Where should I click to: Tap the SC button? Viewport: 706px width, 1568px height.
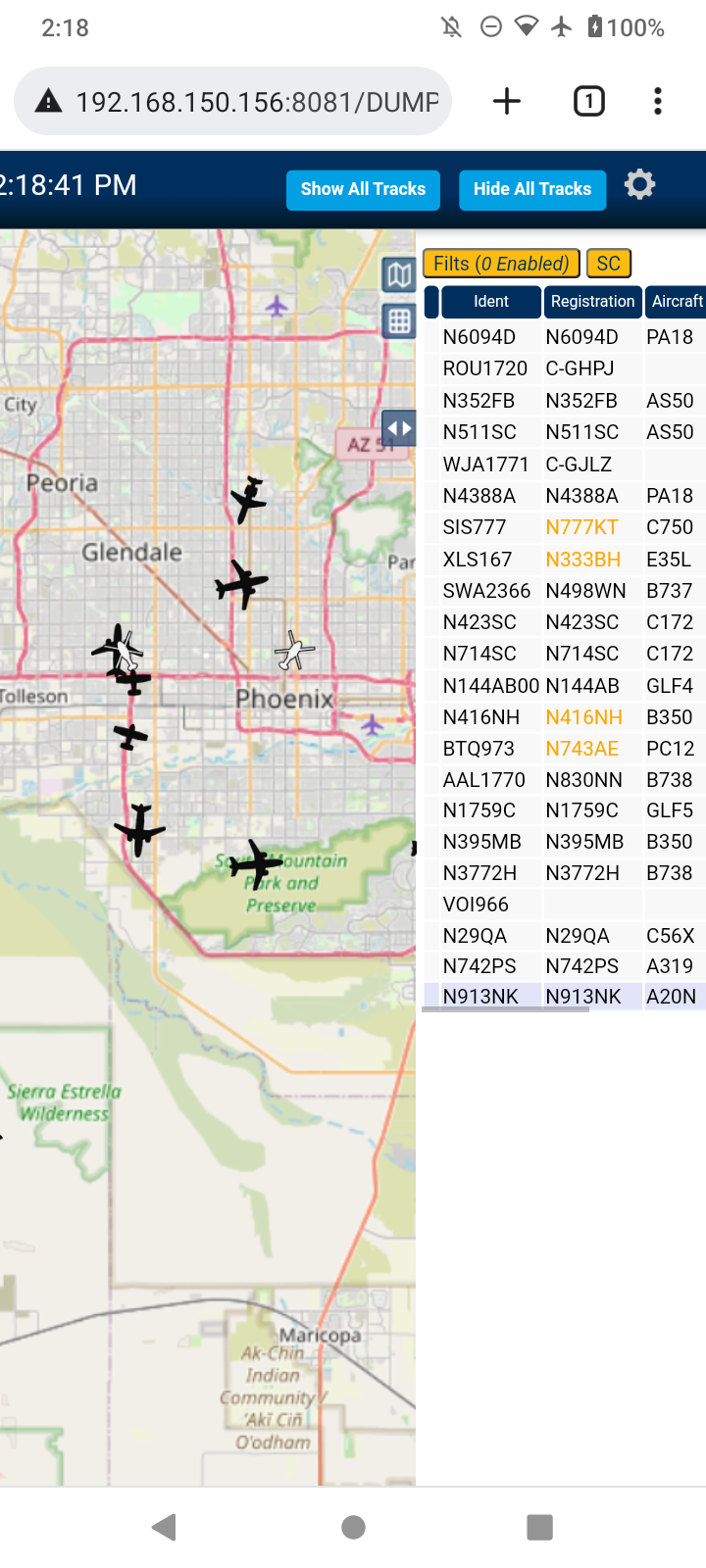608,264
